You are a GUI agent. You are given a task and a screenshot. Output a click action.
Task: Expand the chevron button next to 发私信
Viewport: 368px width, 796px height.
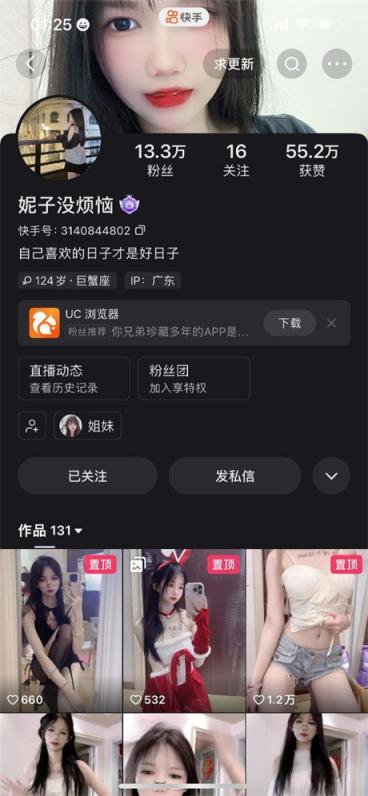coord(331,476)
